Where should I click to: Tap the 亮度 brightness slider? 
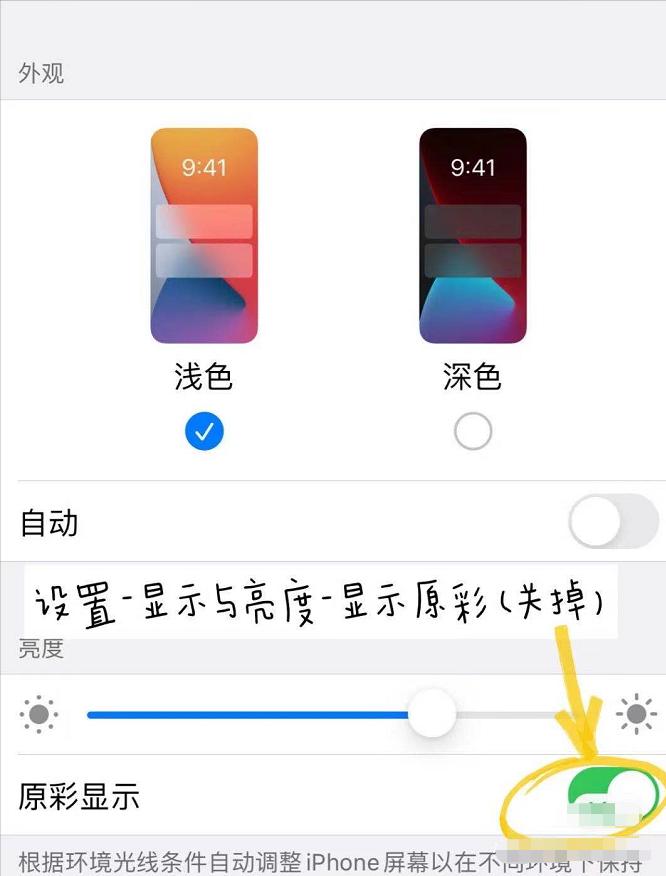(x=432, y=714)
